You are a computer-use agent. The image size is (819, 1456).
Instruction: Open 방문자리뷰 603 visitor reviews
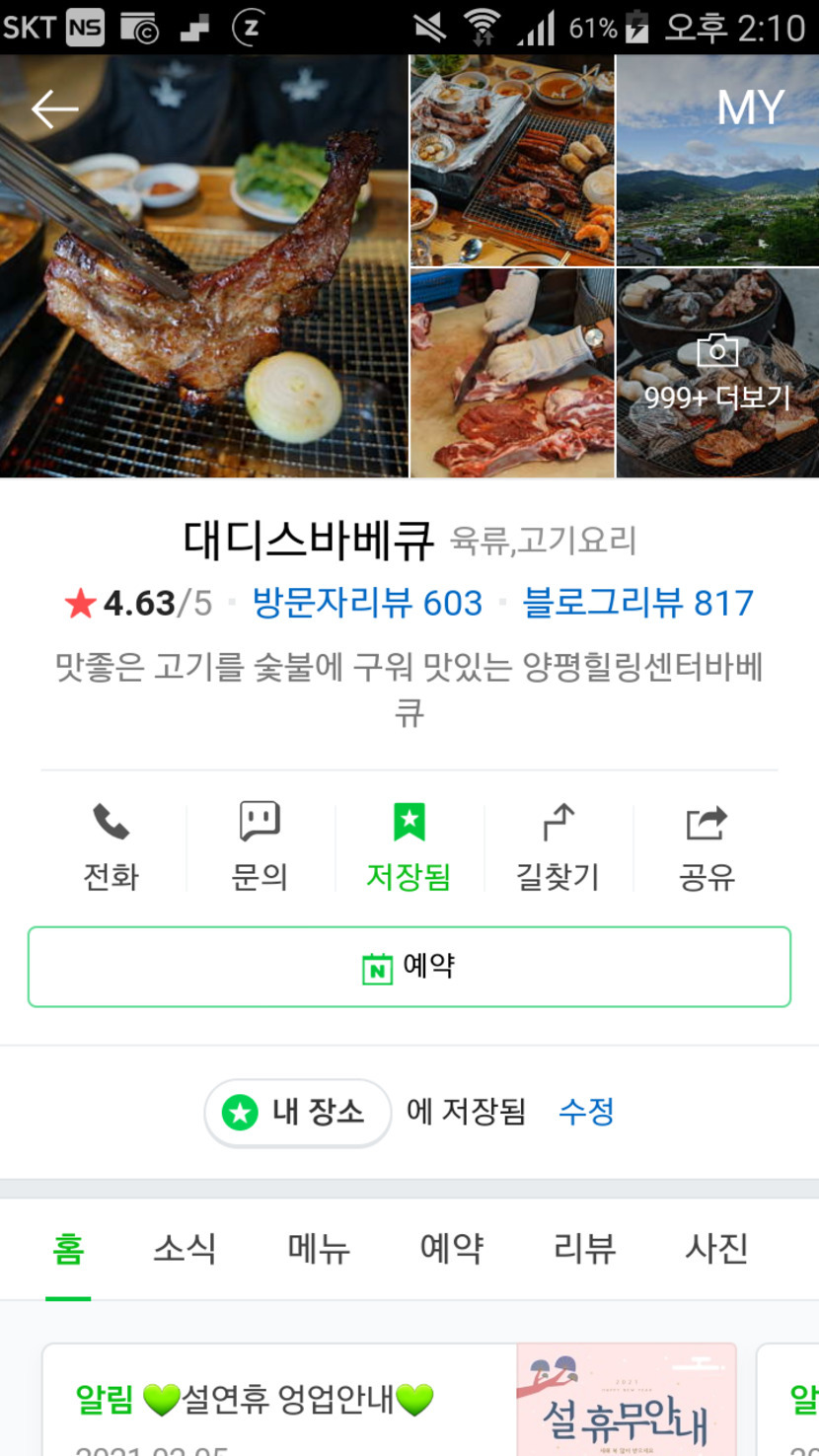(x=367, y=603)
